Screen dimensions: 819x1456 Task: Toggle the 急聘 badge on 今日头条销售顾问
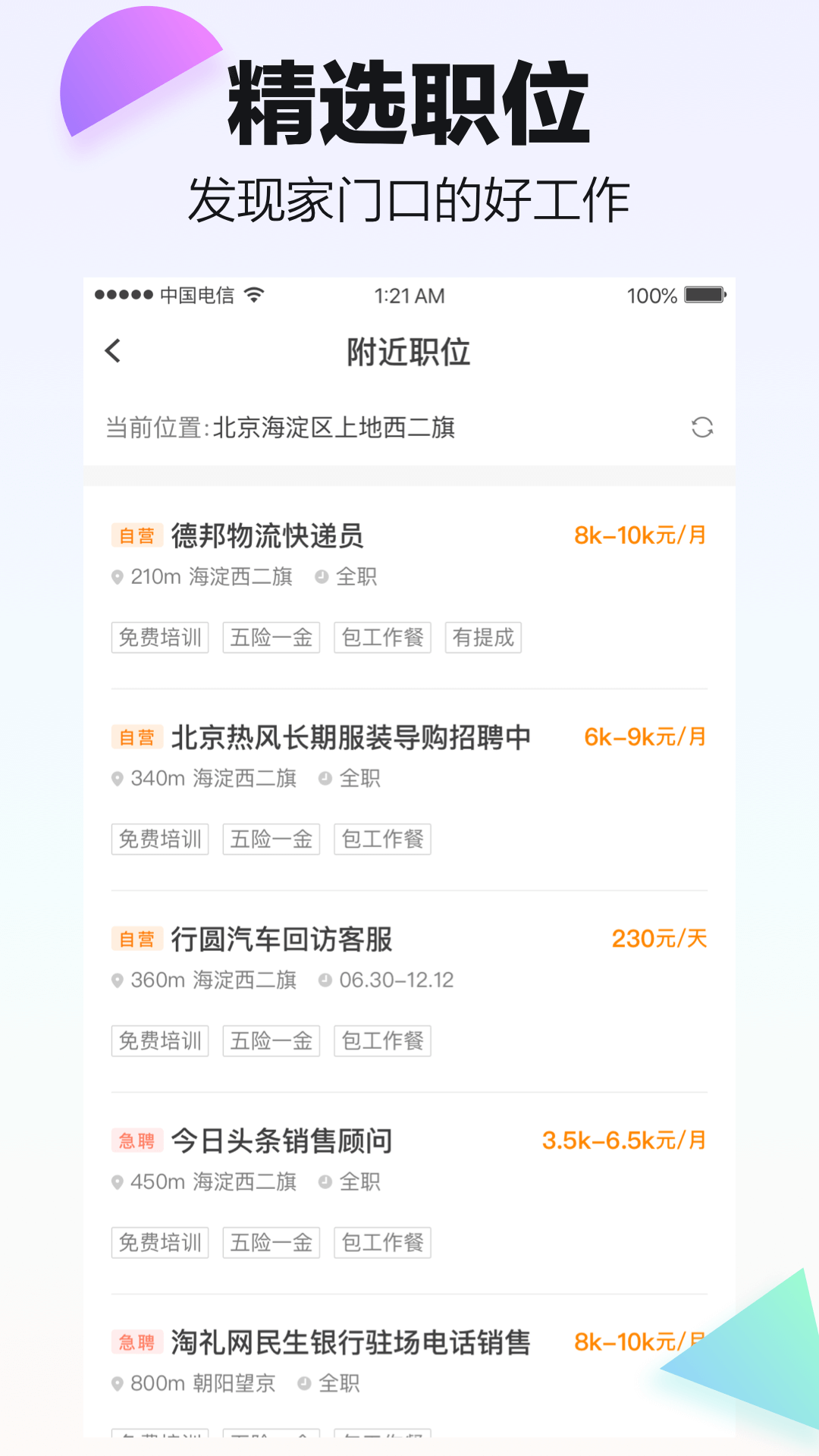click(137, 1140)
